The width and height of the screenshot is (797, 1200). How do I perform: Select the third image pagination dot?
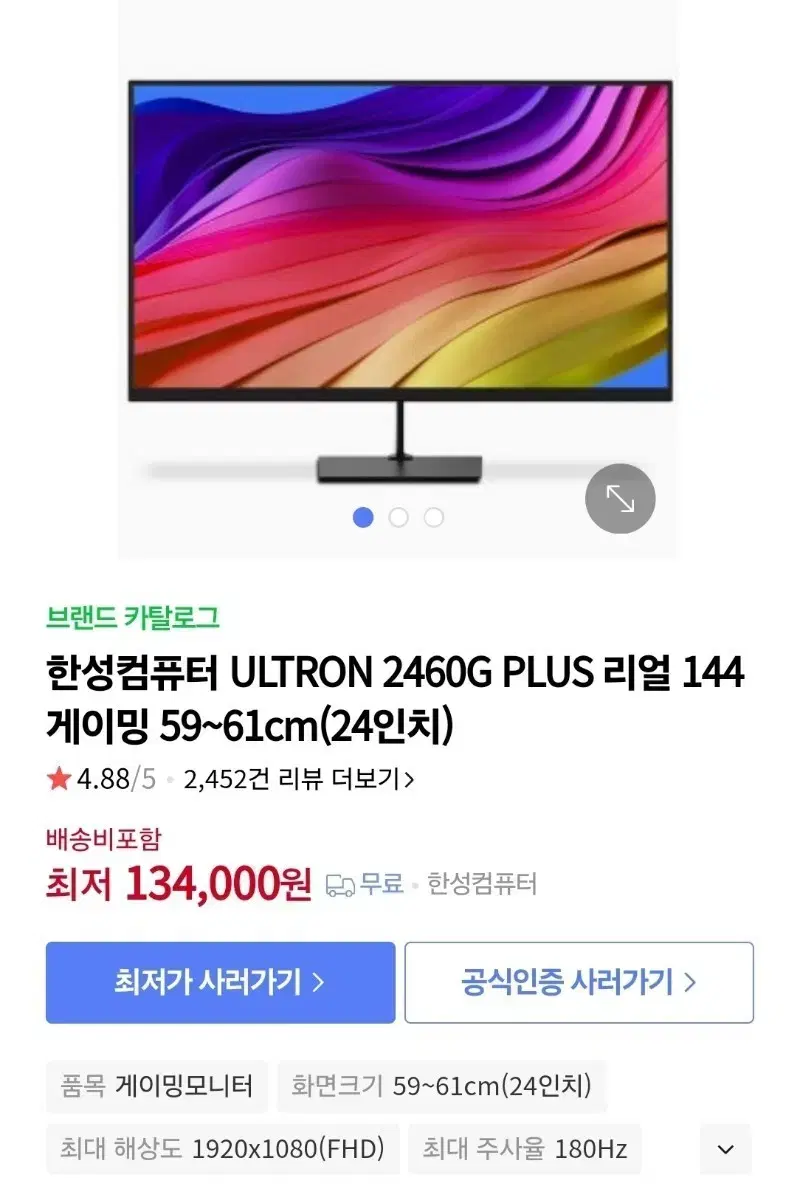pos(433,518)
